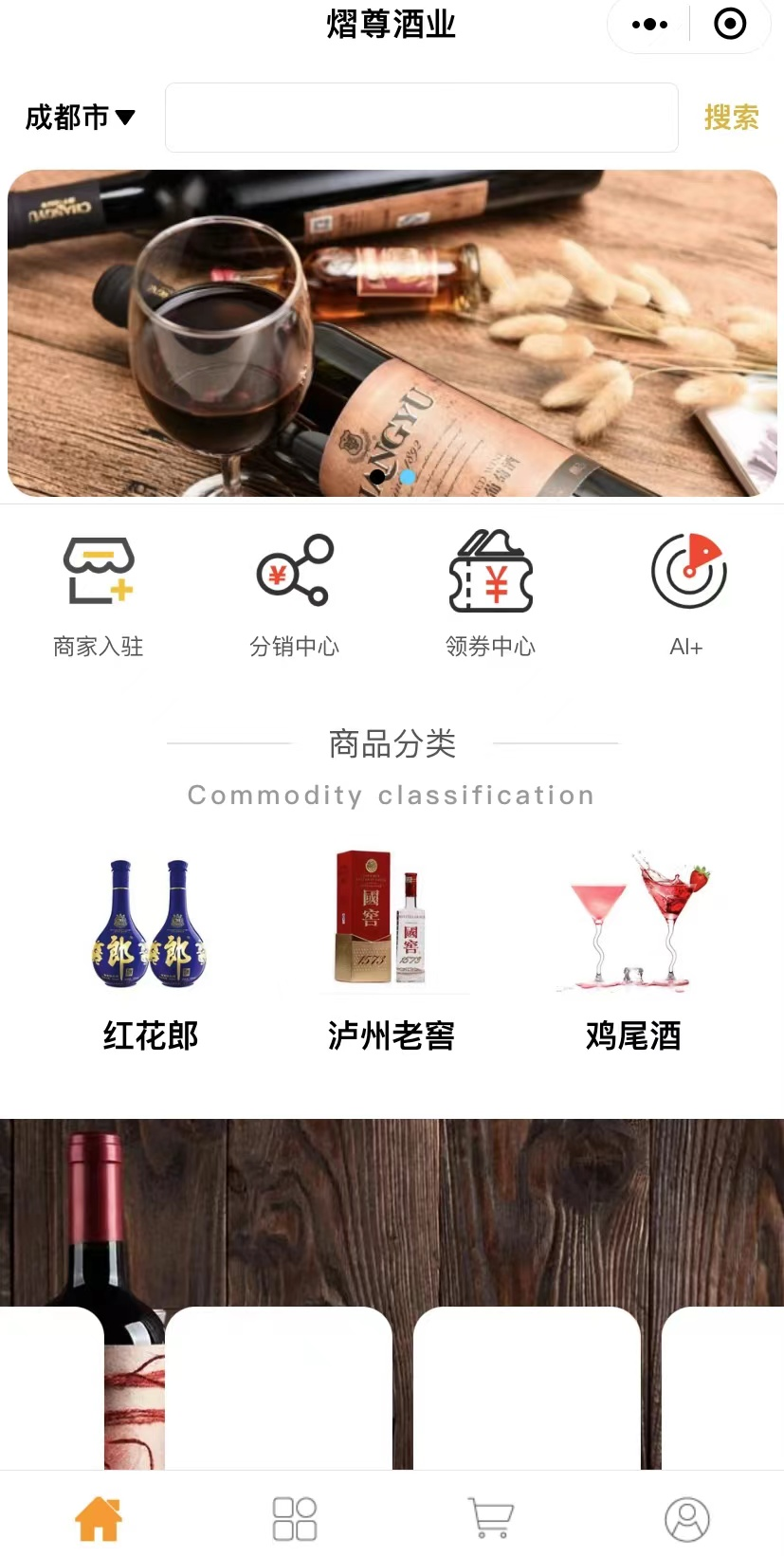
Task: Open the mini program overflow menu
Action: pos(649,25)
